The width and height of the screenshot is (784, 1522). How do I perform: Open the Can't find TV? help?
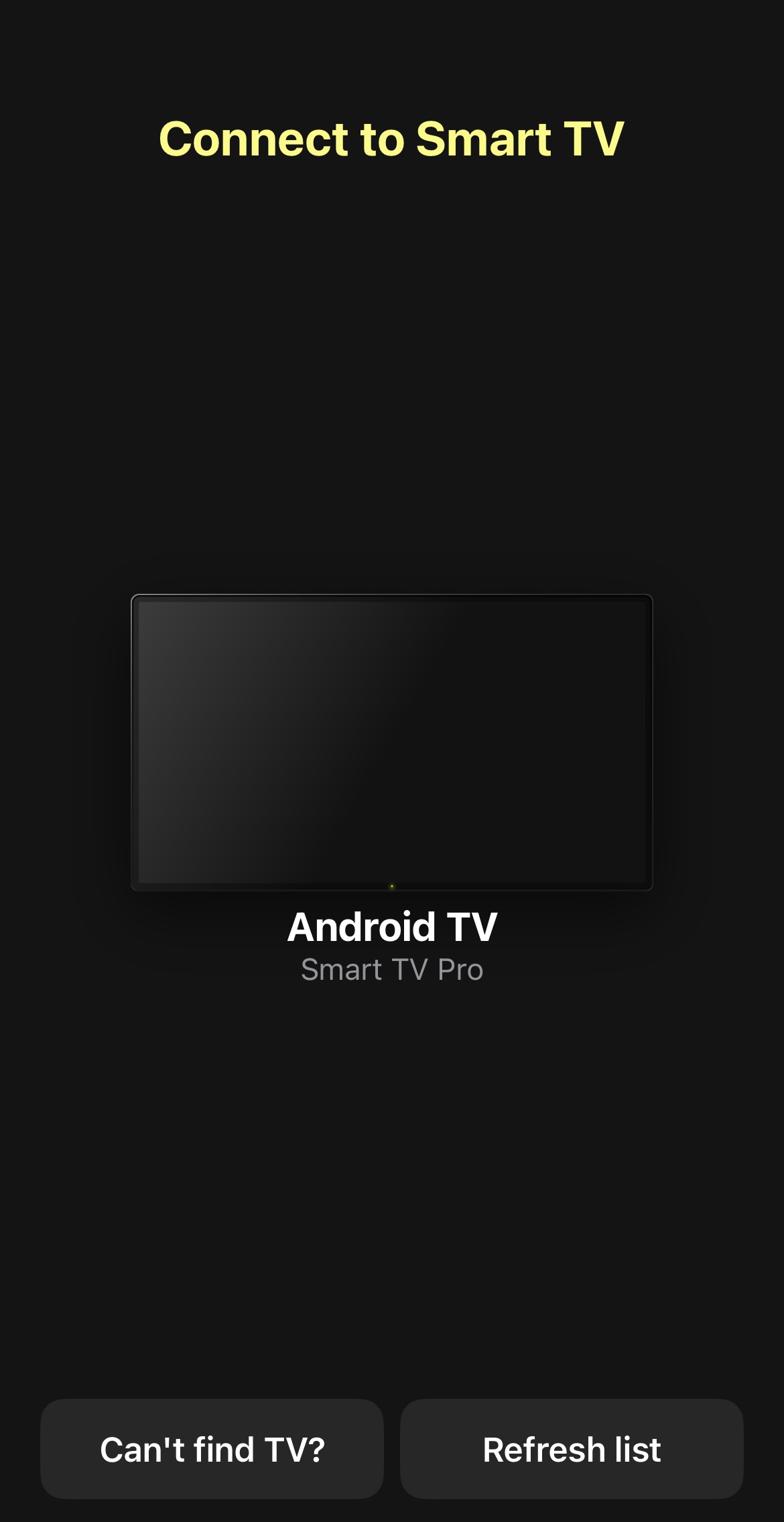(x=212, y=1449)
